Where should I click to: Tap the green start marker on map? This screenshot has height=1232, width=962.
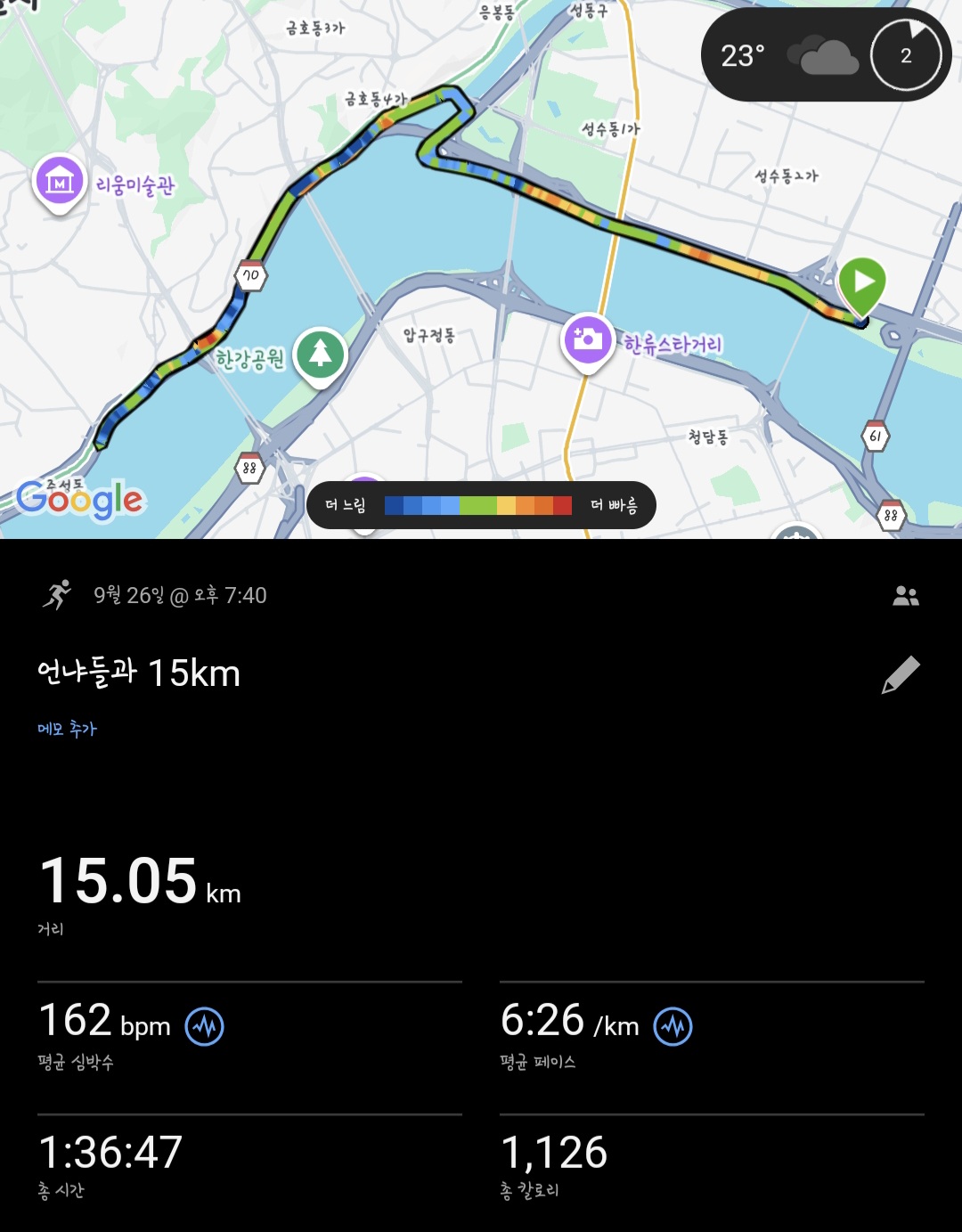pyautogui.click(x=862, y=285)
